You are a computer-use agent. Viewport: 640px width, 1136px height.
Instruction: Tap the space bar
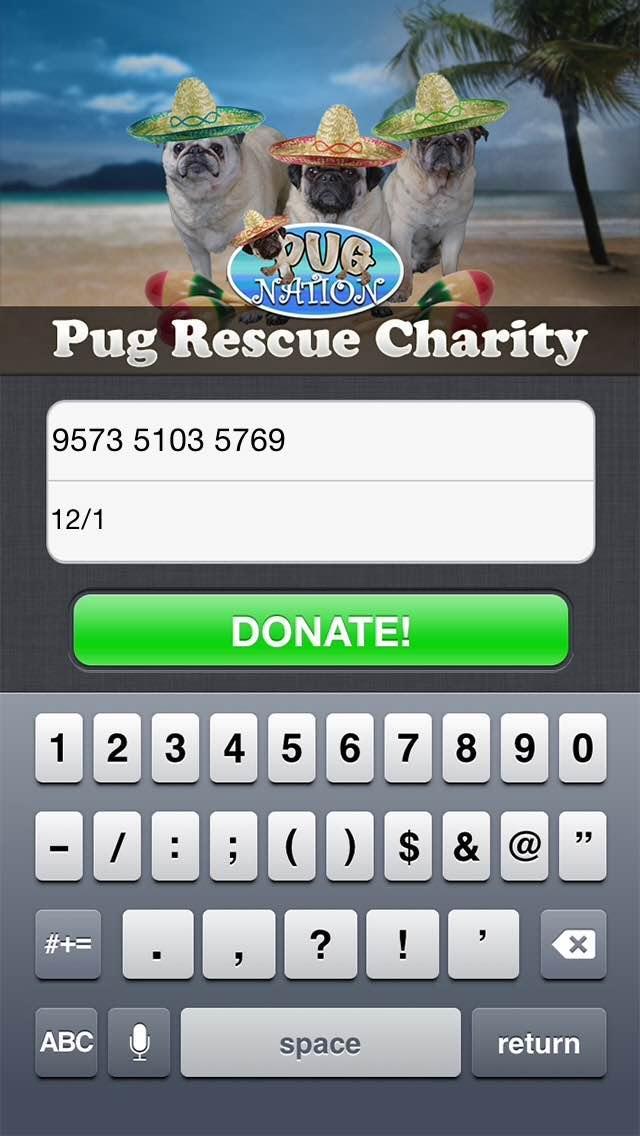pyautogui.click(x=320, y=1043)
